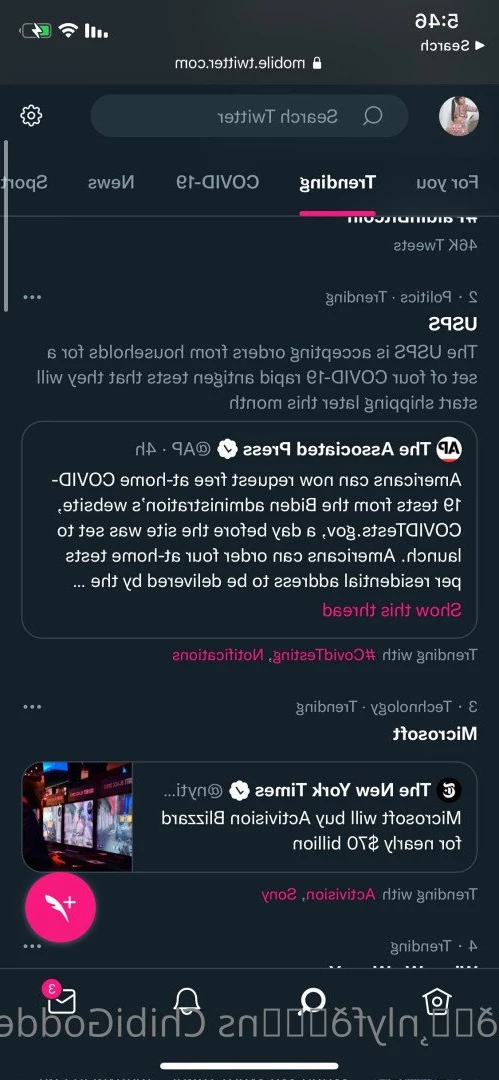Open Twitter settings gear icon

[31, 116]
